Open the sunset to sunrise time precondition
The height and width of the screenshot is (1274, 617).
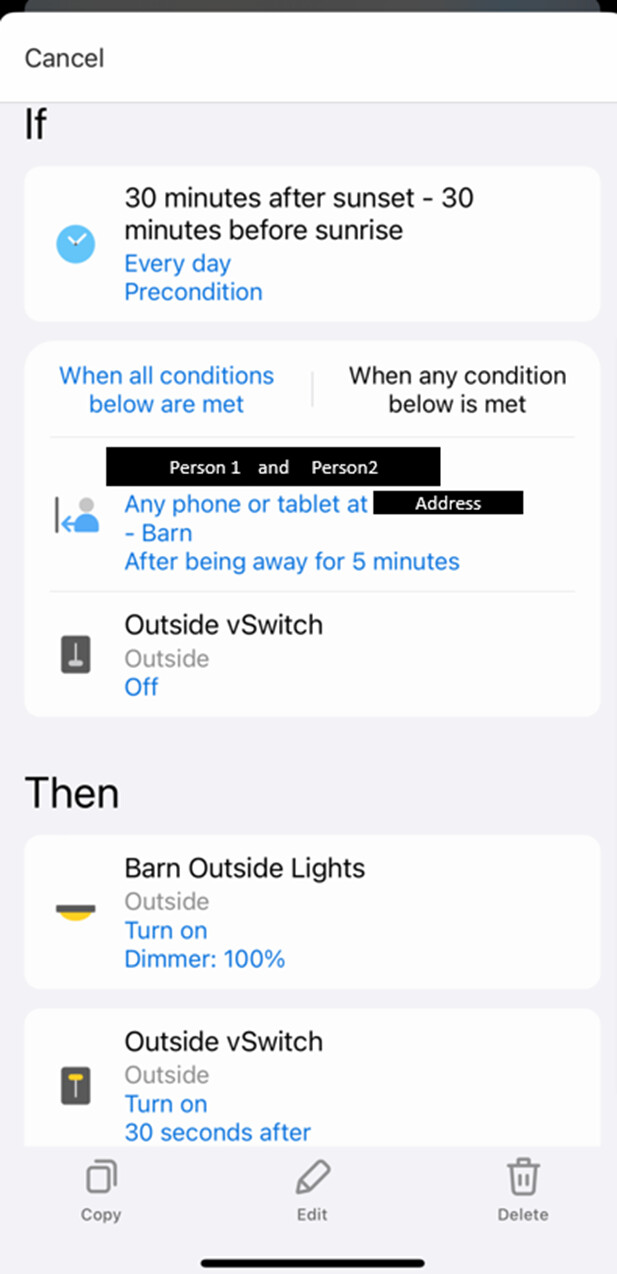pyautogui.click(x=312, y=244)
